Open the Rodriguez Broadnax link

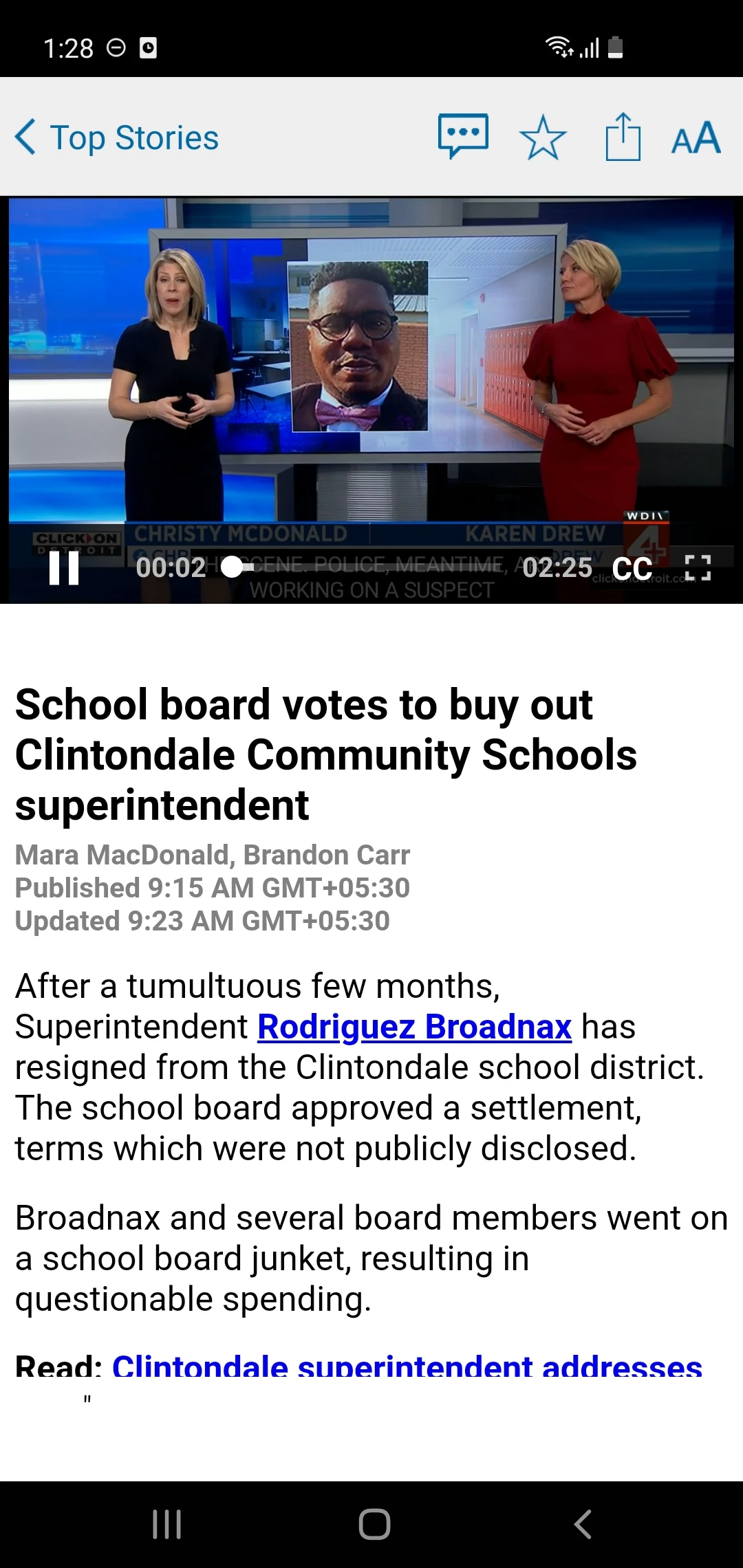tap(414, 1027)
